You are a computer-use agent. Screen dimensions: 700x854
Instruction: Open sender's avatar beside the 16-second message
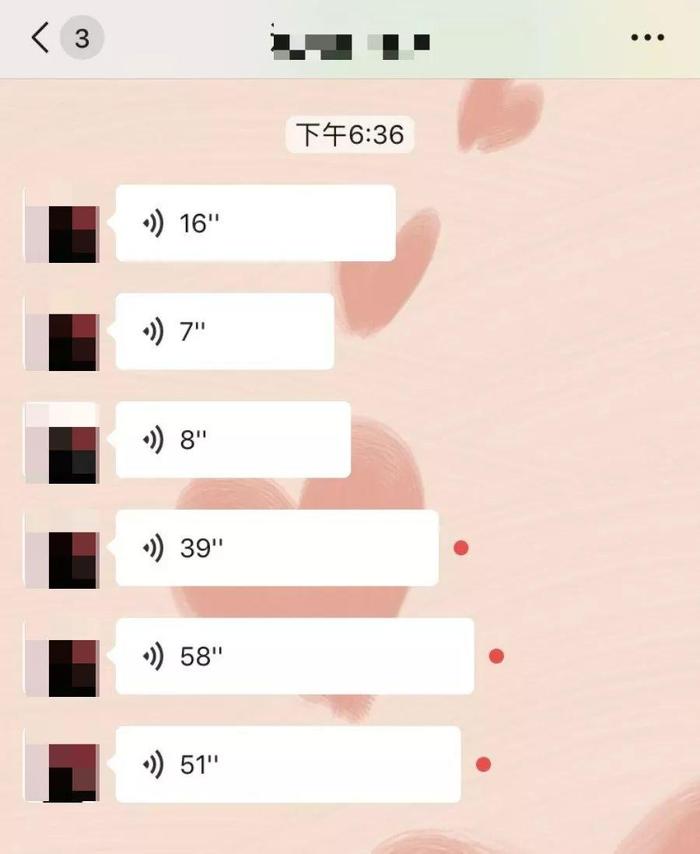click(x=60, y=223)
